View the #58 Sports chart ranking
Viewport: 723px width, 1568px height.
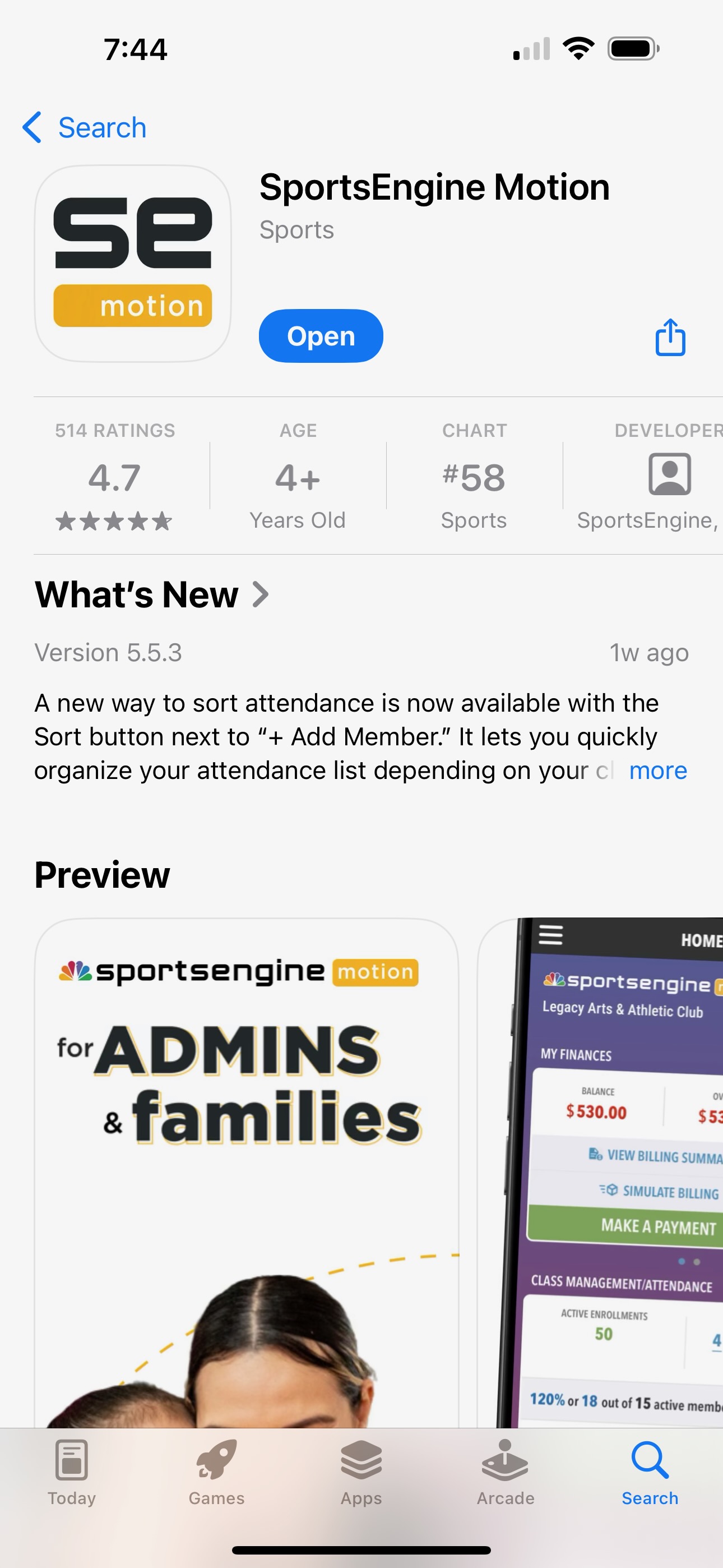pos(474,477)
